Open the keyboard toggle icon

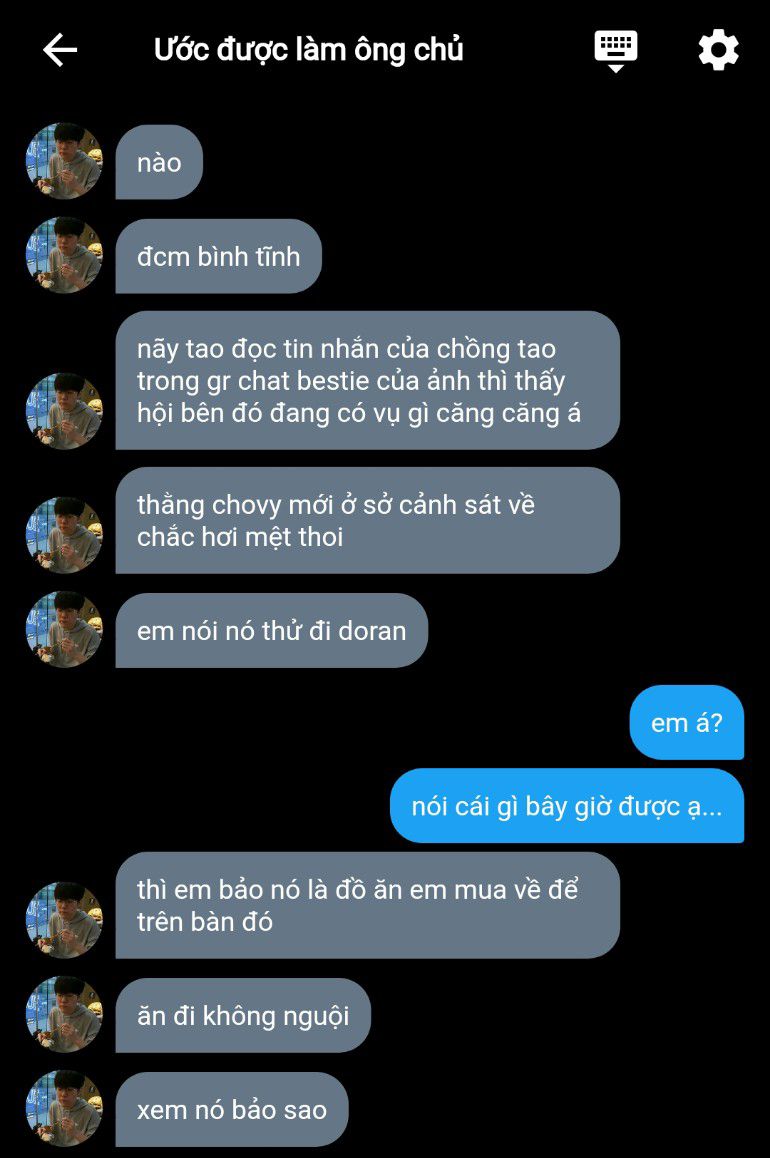[615, 50]
